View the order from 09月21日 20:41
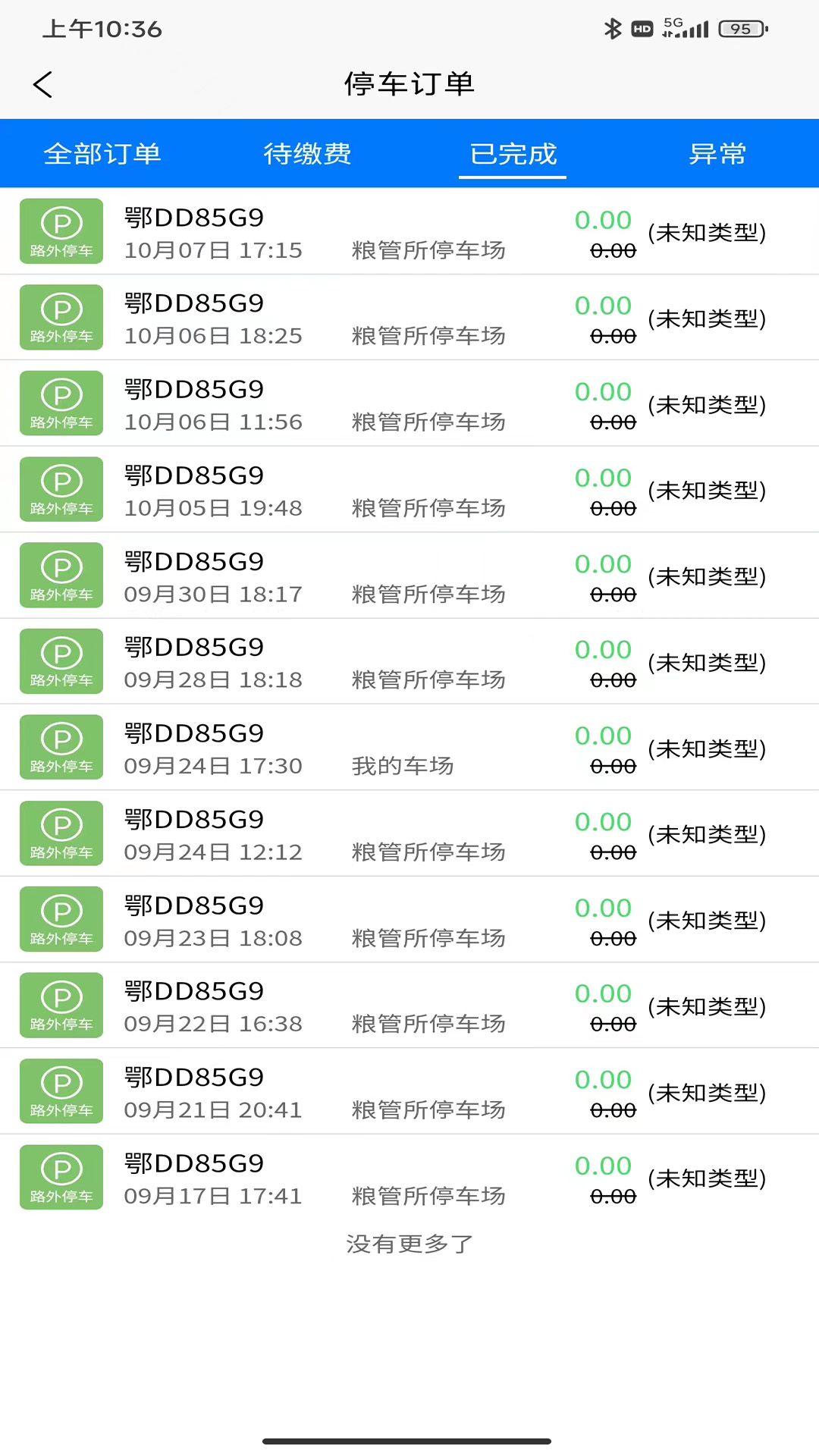Image resolution: width=819 pixels, height=1456 pixels. pos(409,1091)
